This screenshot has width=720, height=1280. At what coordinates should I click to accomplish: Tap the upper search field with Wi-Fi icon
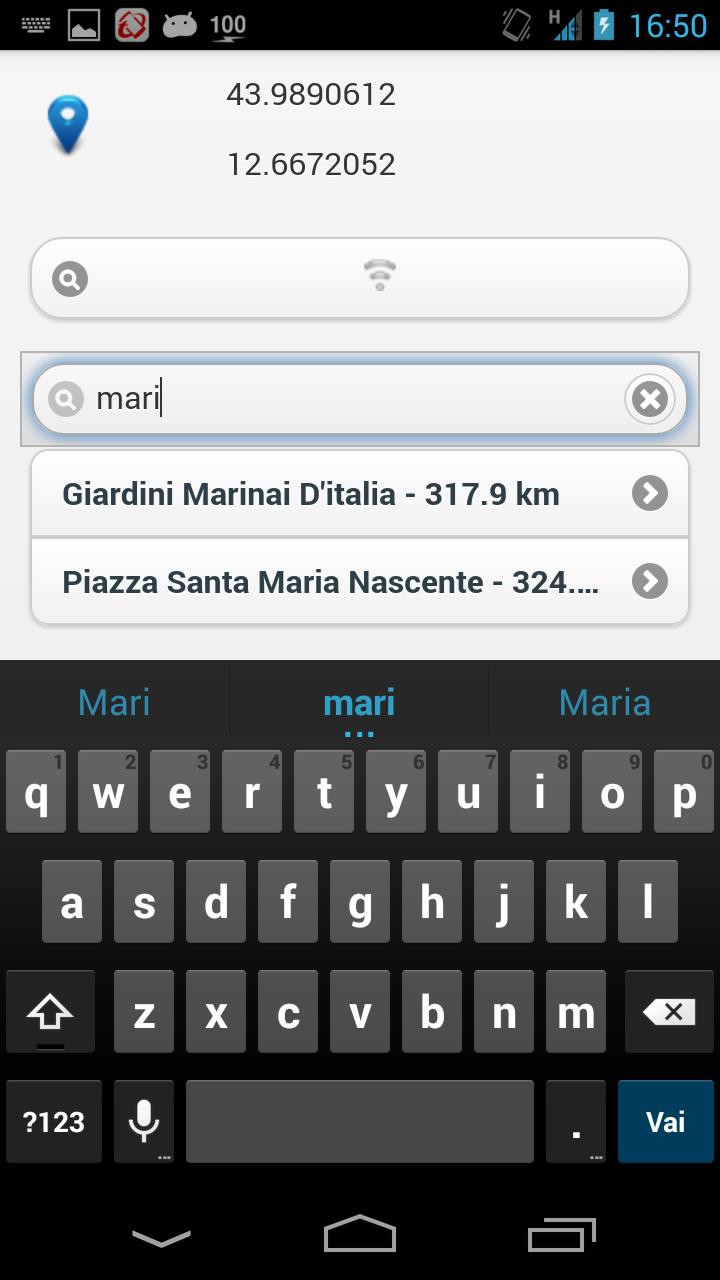[x=360, y=278]
